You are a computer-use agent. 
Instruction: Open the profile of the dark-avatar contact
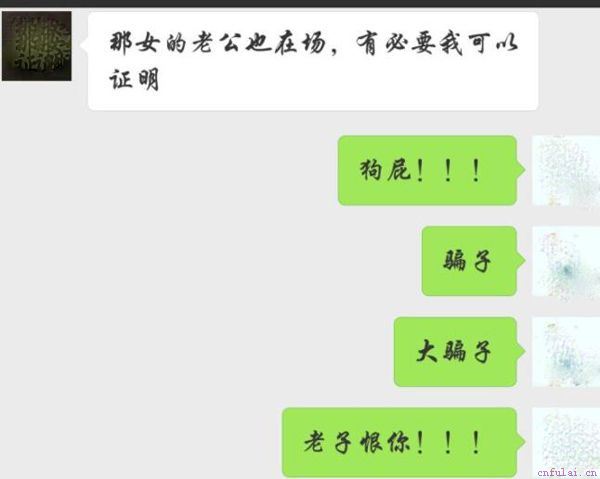pos(37,46)
